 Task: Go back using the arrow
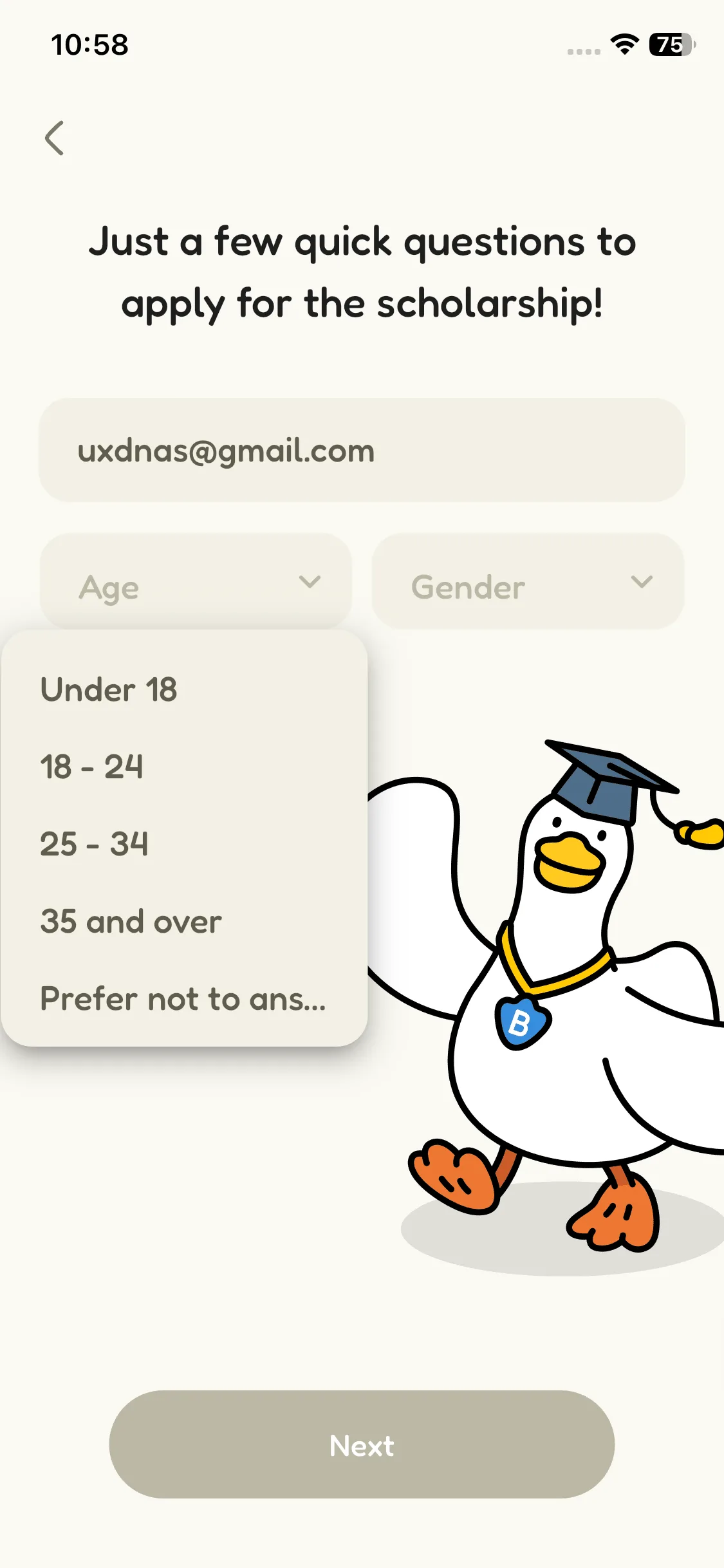(55, 138)
